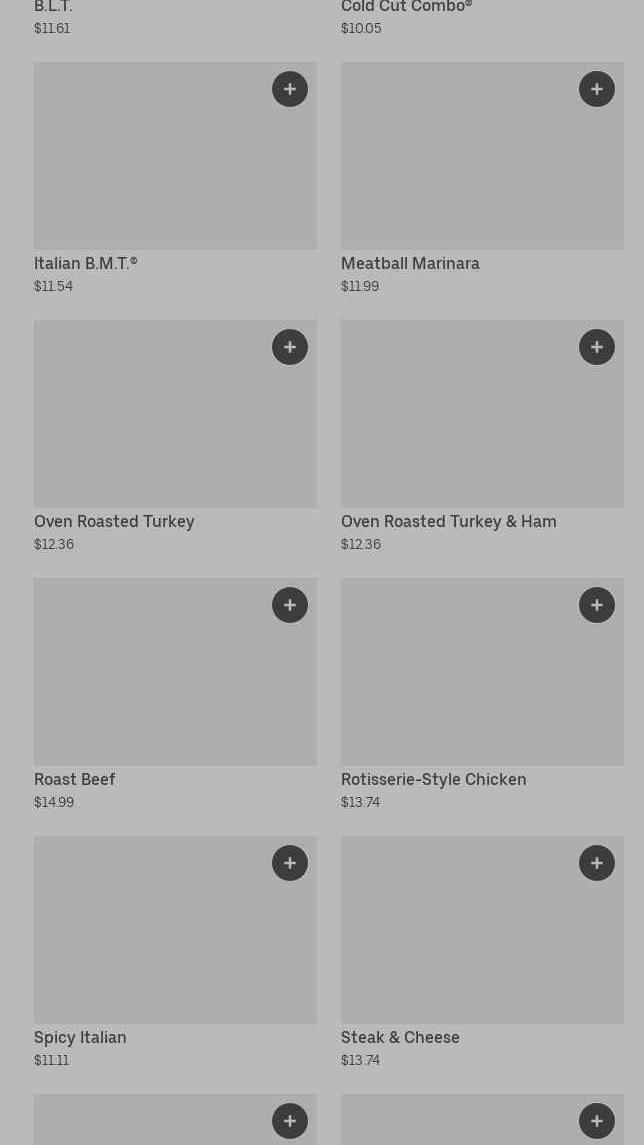This screenshot has height=1145, width=644.
Task: View the Rotisserie-Style Chicken item
Action: point(482,694)
